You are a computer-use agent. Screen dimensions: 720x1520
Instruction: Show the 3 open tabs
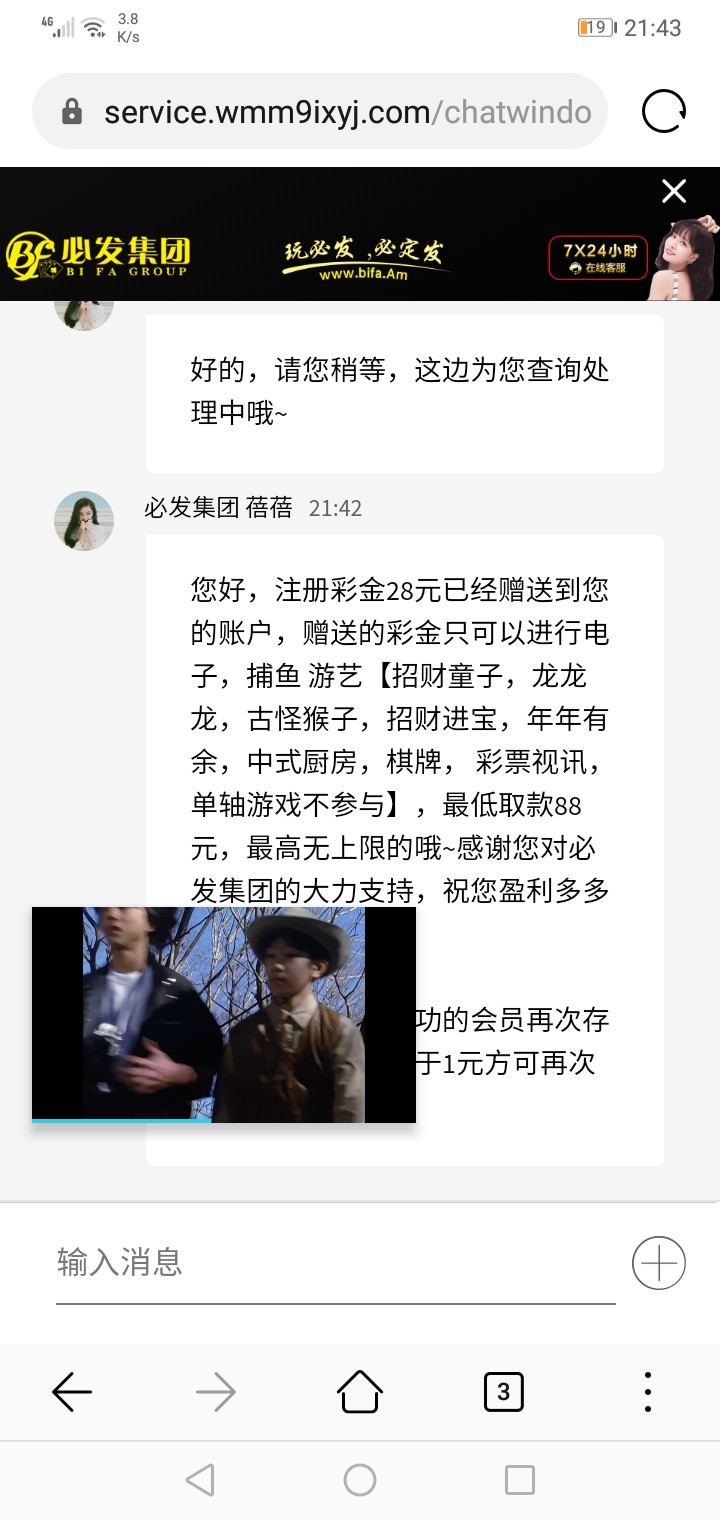(503, 1391)
